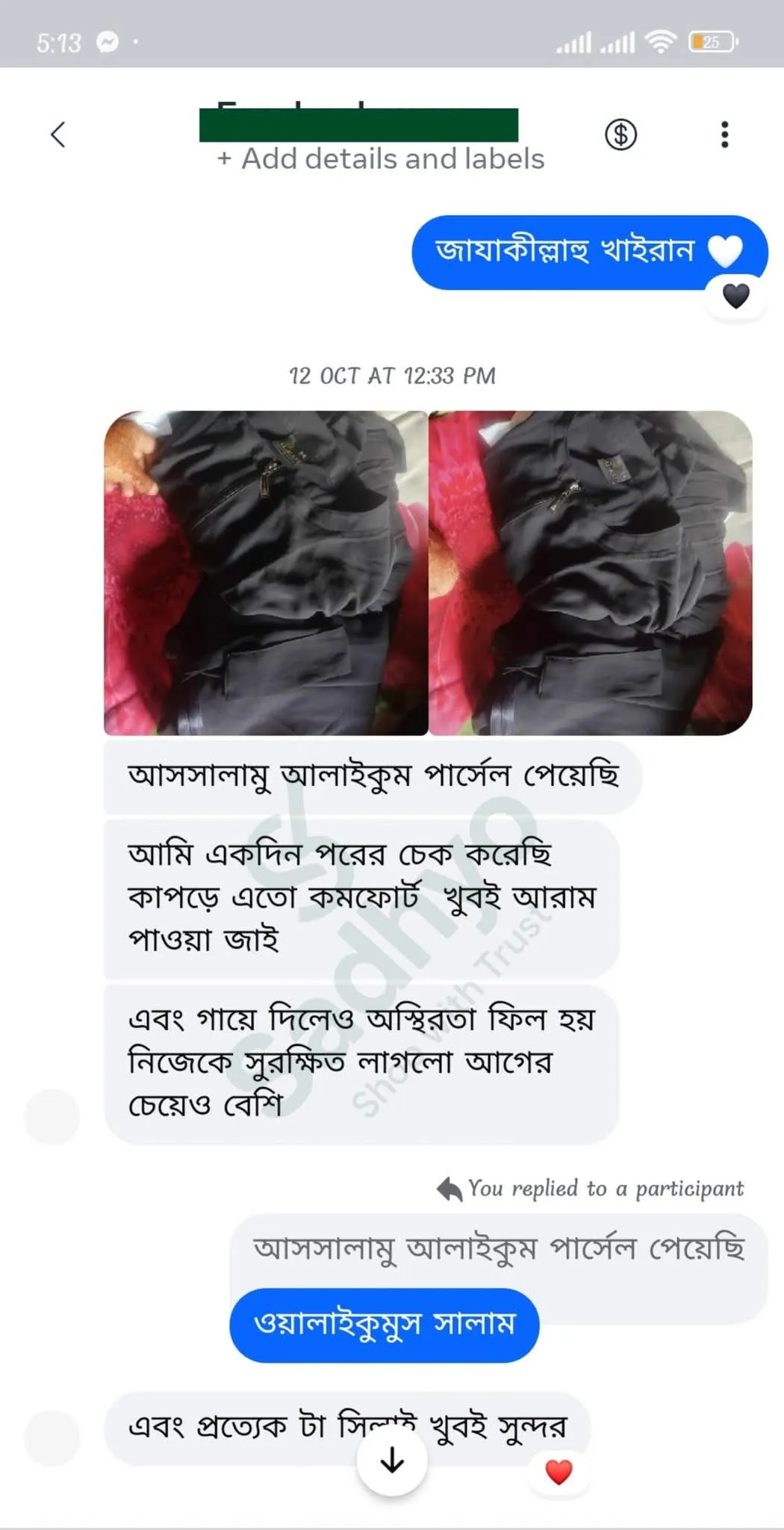Go back using the header arrow
784x1530 pixels.
pyautogui.click(x=58, y=135)
